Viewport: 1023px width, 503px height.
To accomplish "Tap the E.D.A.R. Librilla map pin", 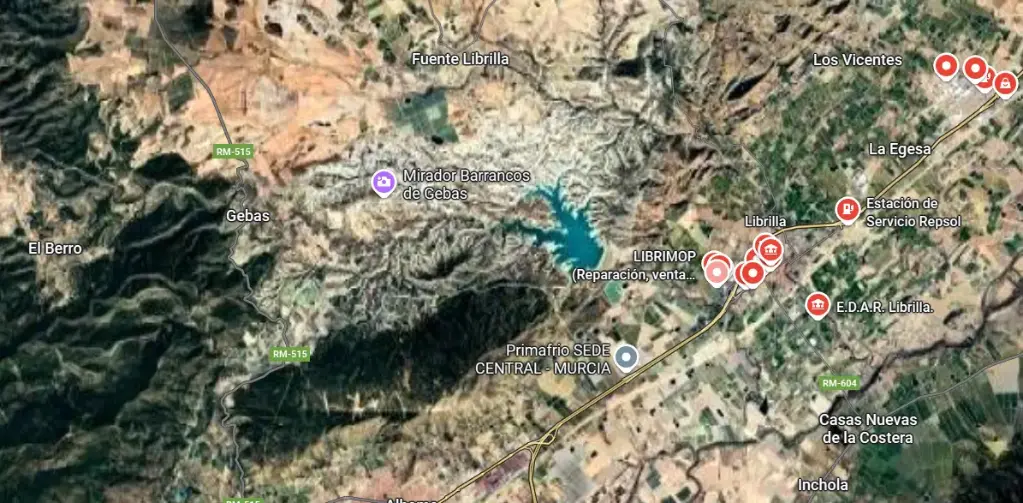I will point(818,304).
